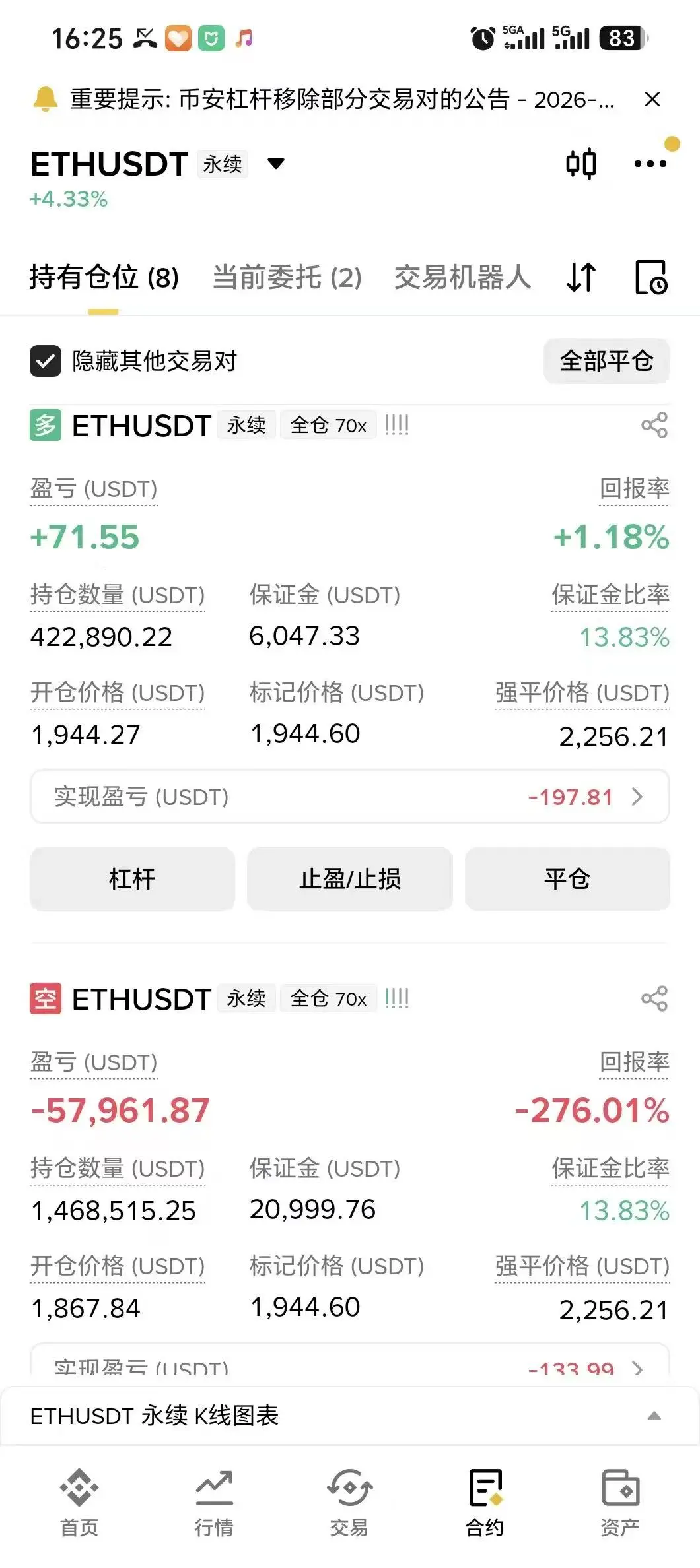Uncheck 隐藏其他交易对 checkbox
Screen dimensions: 700x1568
(46, 361)
